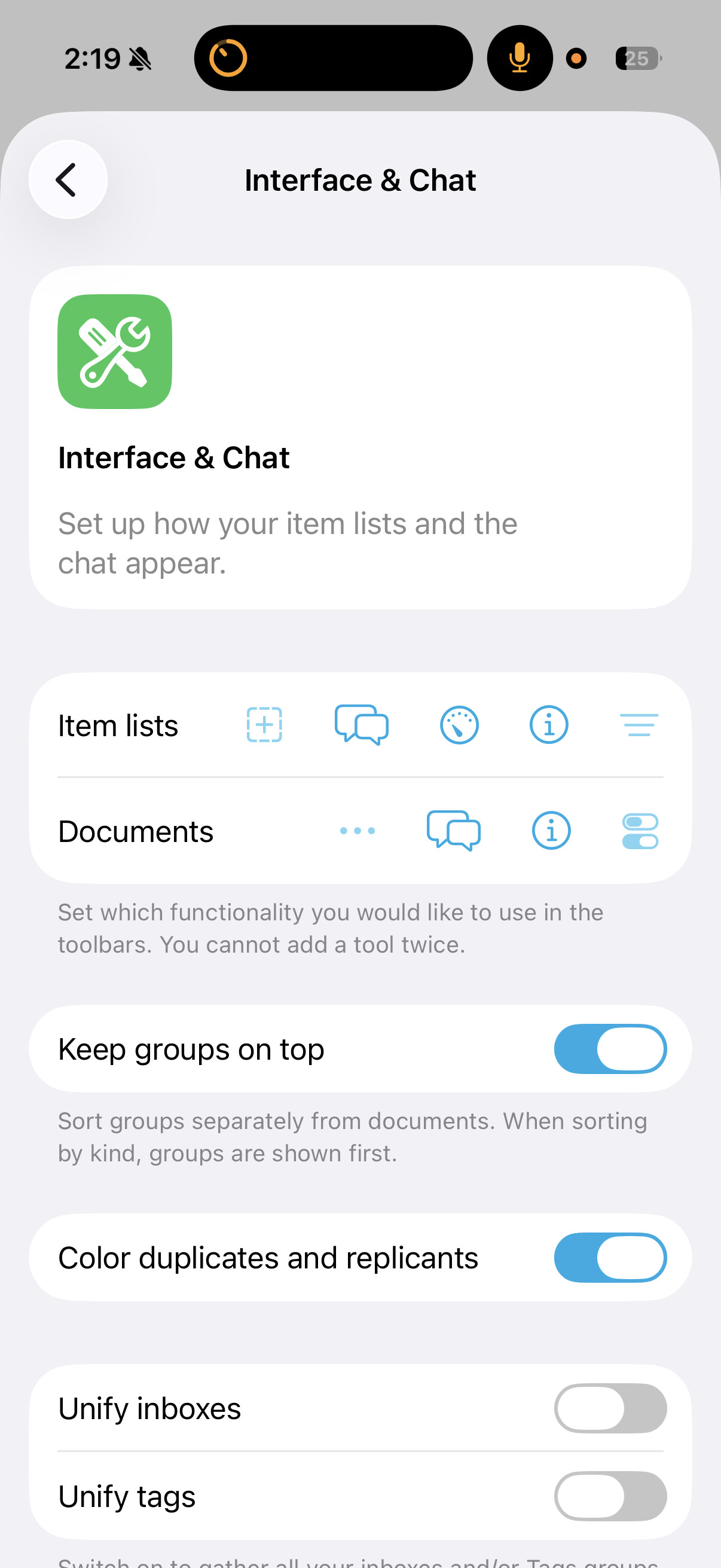Select the gauge icon in Item lists
The image size is (721, 1568).
(x=459, y=724)
